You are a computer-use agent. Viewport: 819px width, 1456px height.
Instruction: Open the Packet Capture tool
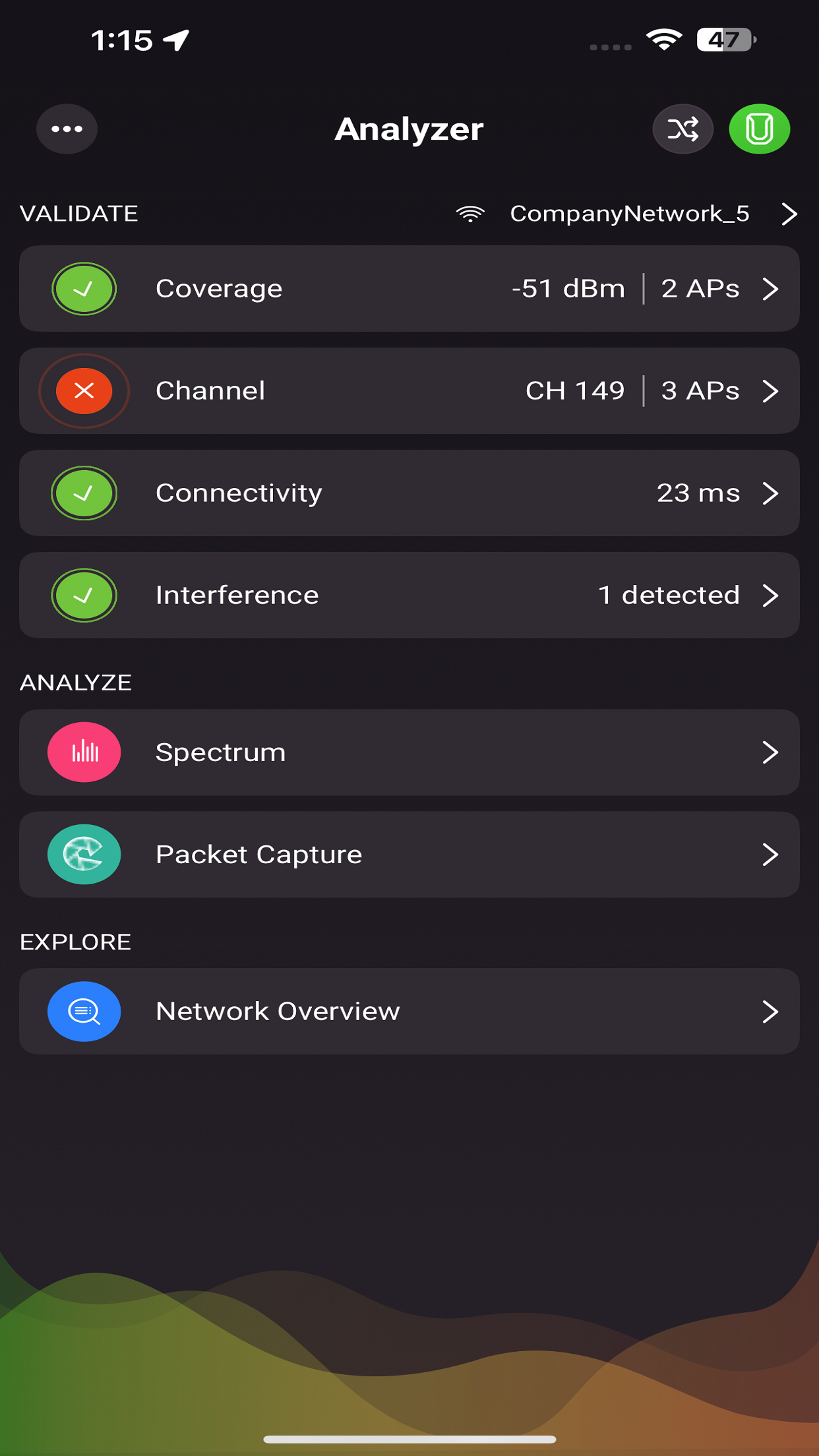pyautogui.click(x=409, y=854)
